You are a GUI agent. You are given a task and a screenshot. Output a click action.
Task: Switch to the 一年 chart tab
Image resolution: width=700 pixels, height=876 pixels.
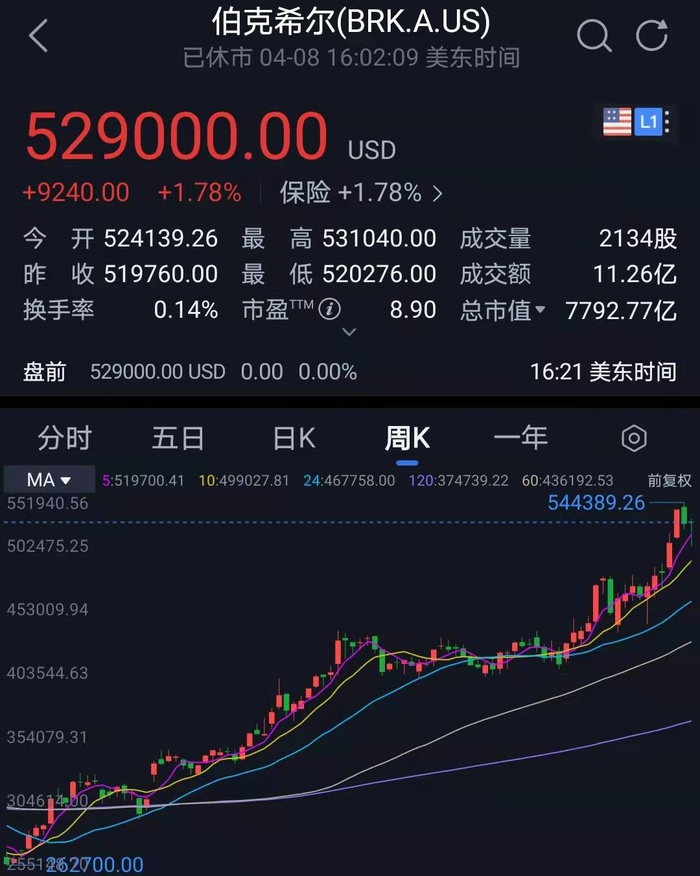point(521,437)
